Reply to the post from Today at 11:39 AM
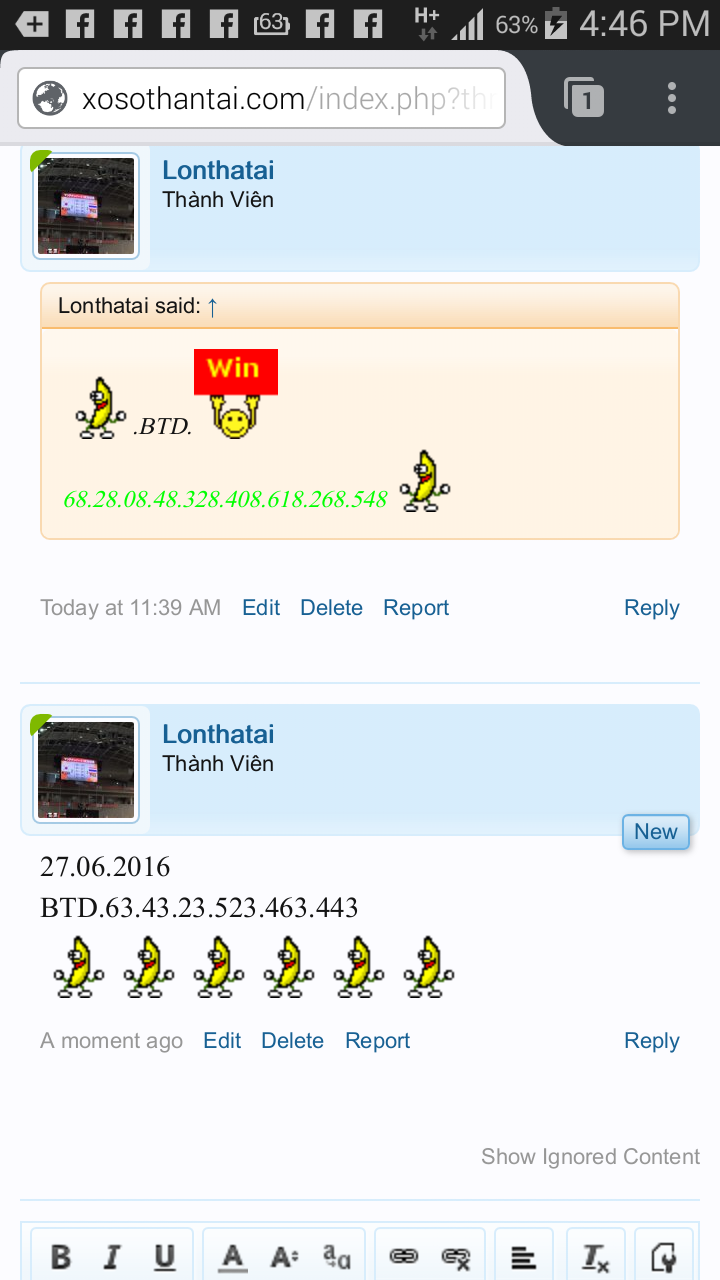This screenshot has height=1280, width=720. point(652,608)
